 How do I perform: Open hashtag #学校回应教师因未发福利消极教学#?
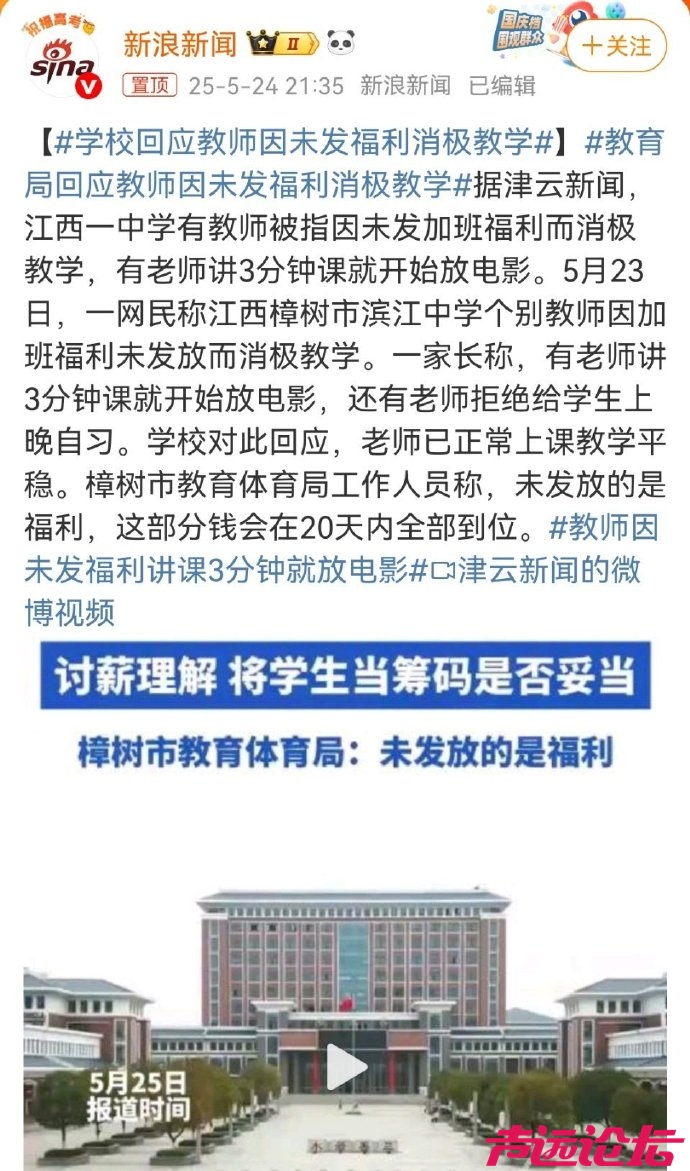pyautogui.click(x=303, y=142)
